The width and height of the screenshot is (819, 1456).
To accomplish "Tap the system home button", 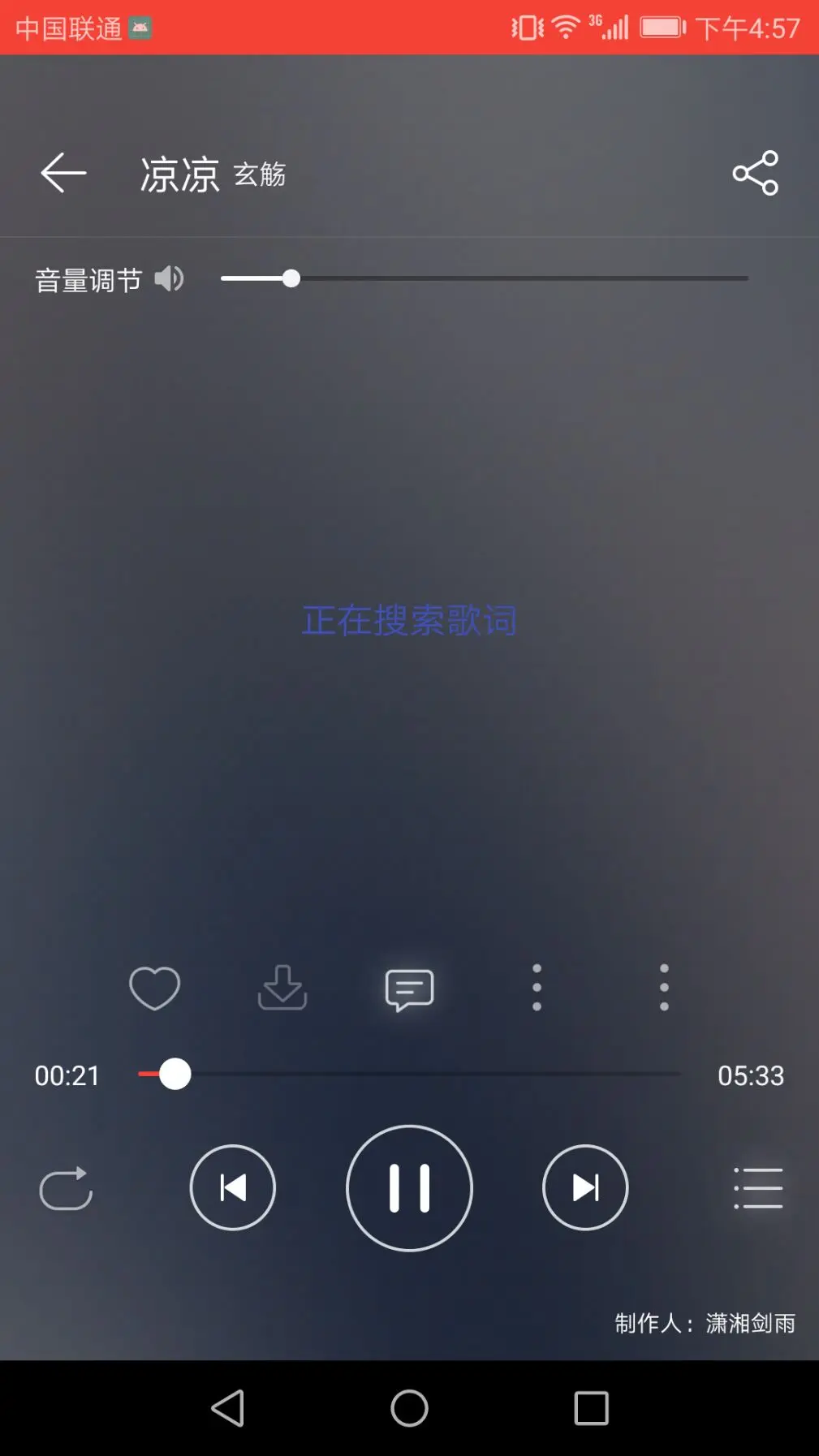I will (409, 1408).
